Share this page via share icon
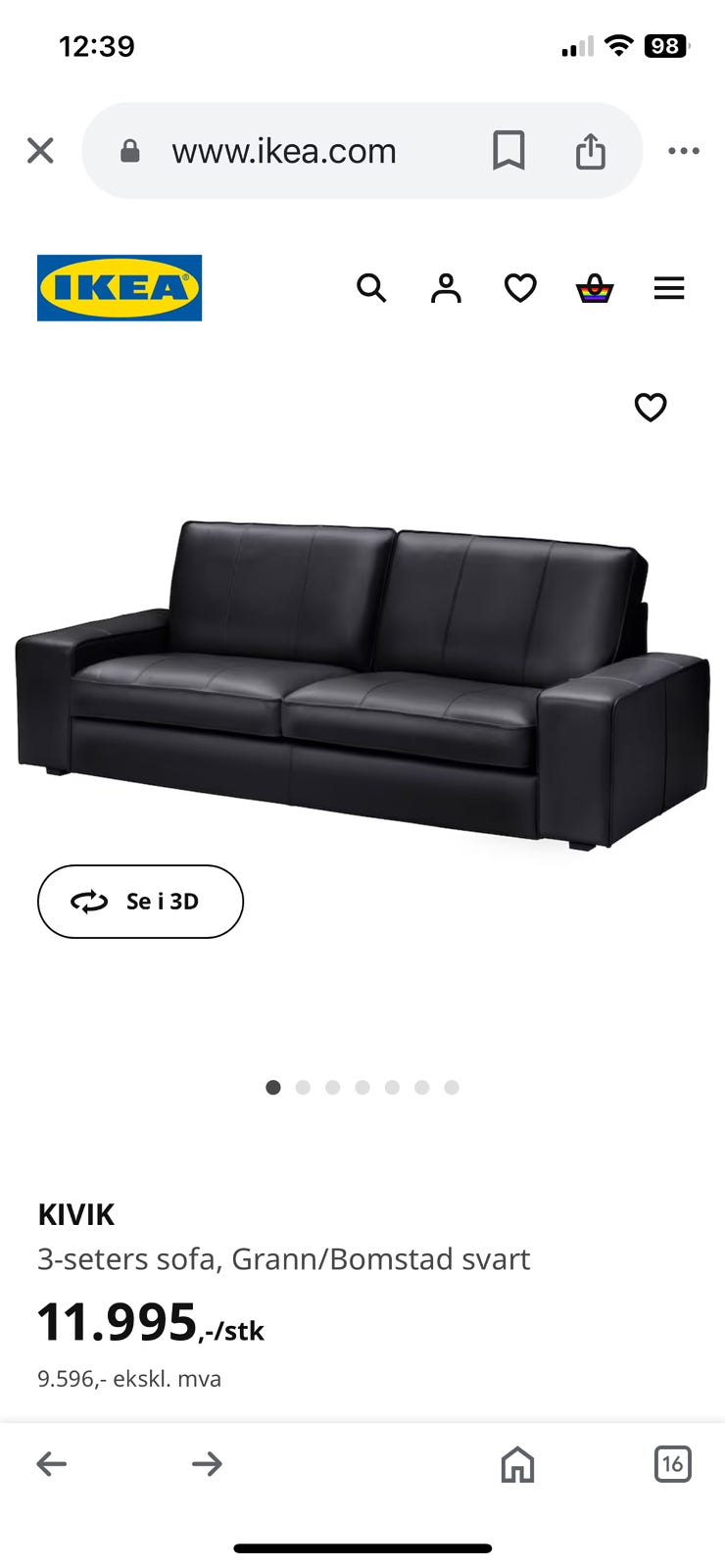The width and height of the screenshot is (725, 1568). point(590,151)
